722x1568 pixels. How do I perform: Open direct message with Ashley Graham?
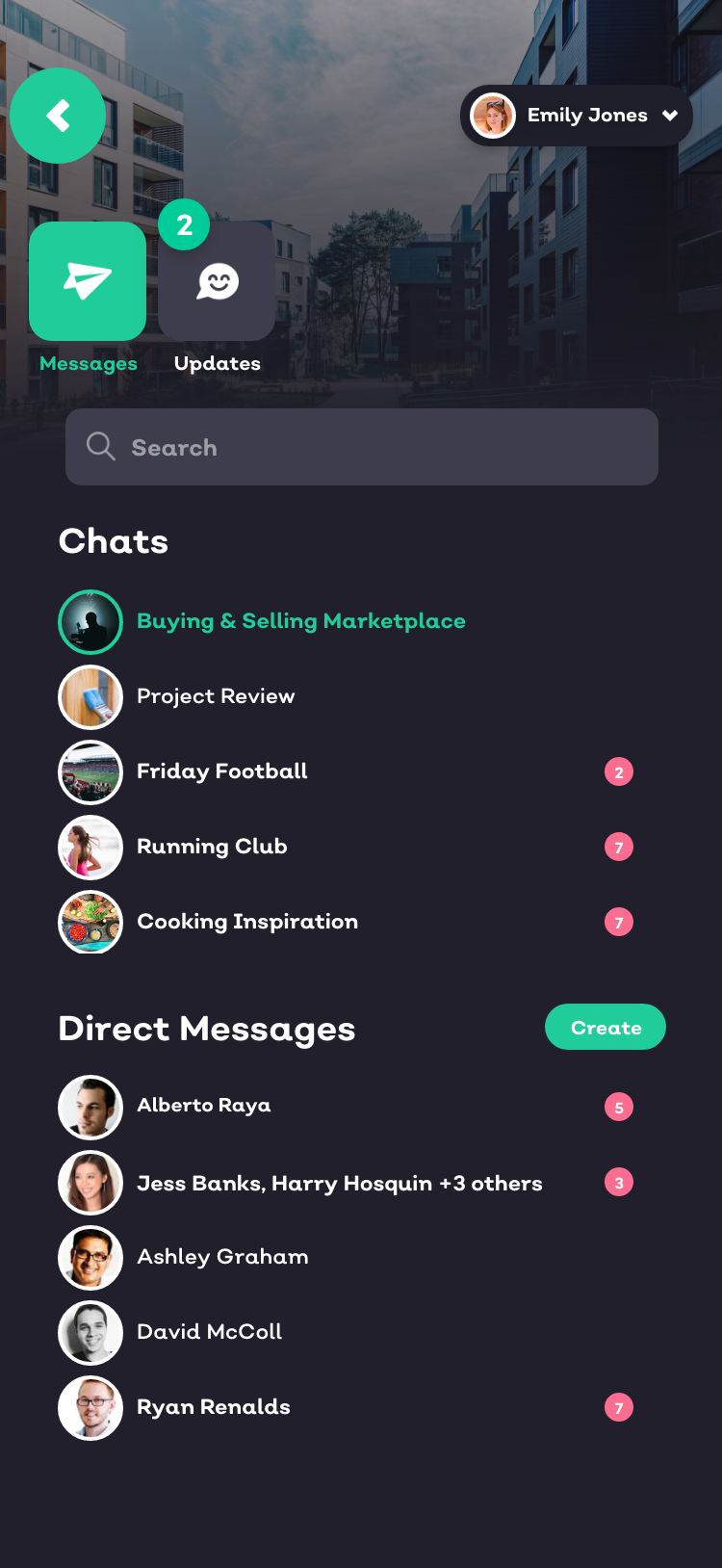222,1257
